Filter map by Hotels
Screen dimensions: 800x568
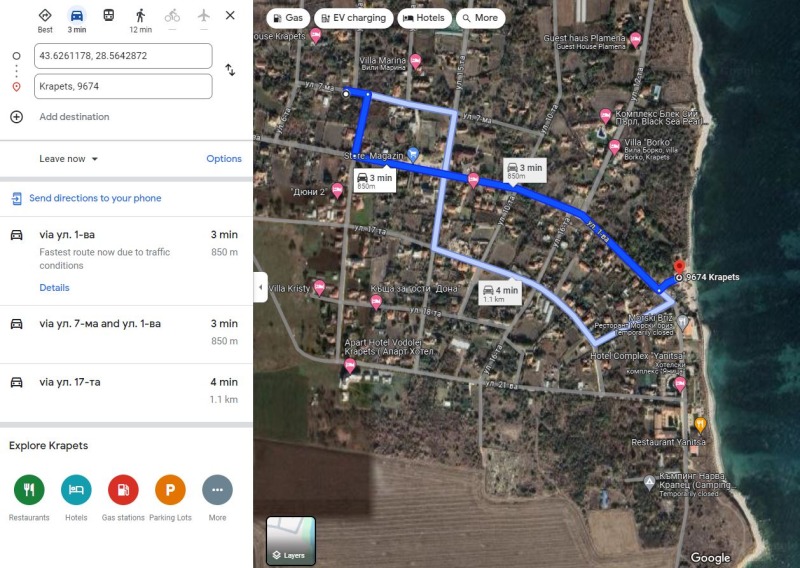pos(423,18)
